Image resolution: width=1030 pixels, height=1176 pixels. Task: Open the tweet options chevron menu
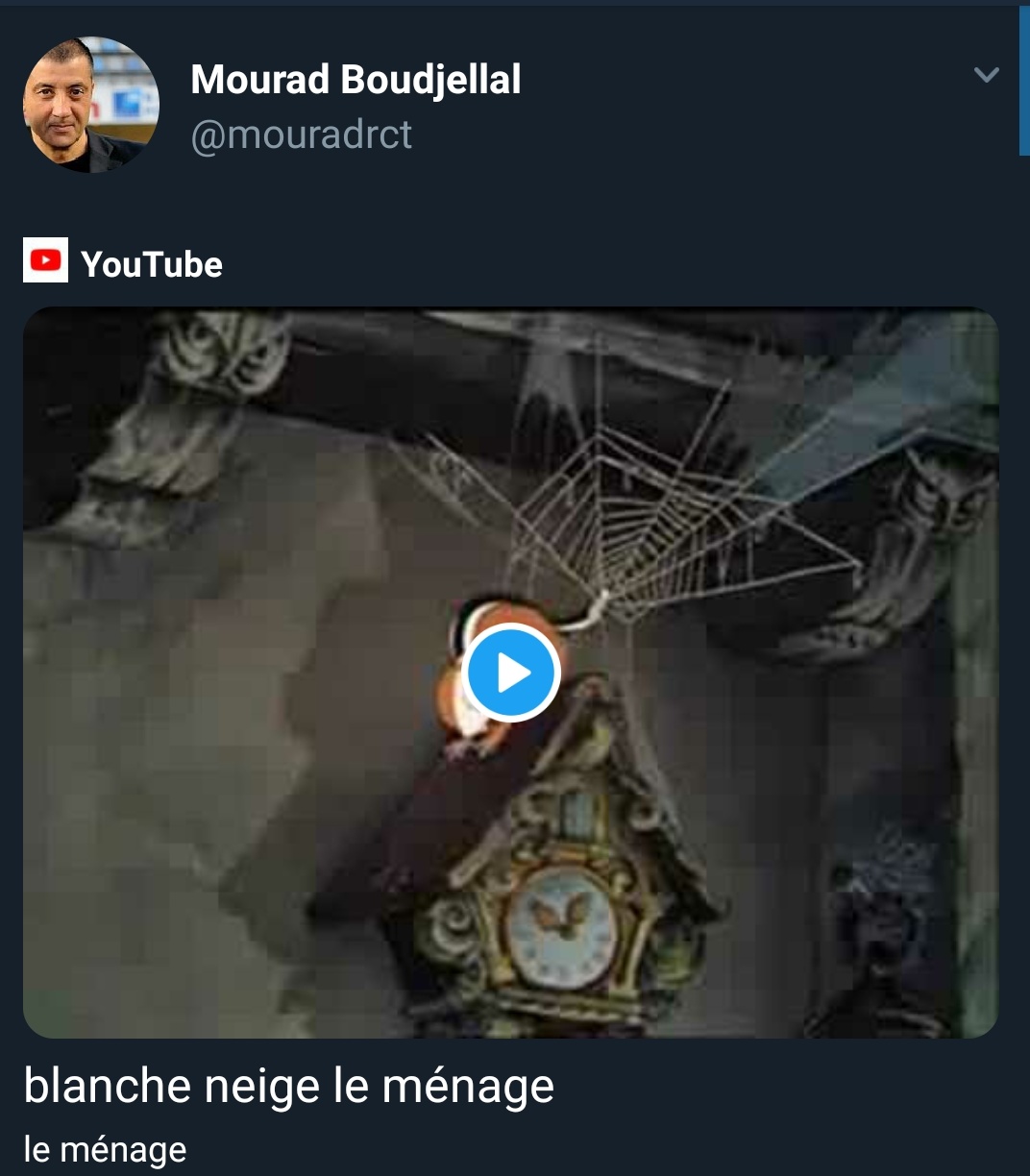tap(986, 75)
